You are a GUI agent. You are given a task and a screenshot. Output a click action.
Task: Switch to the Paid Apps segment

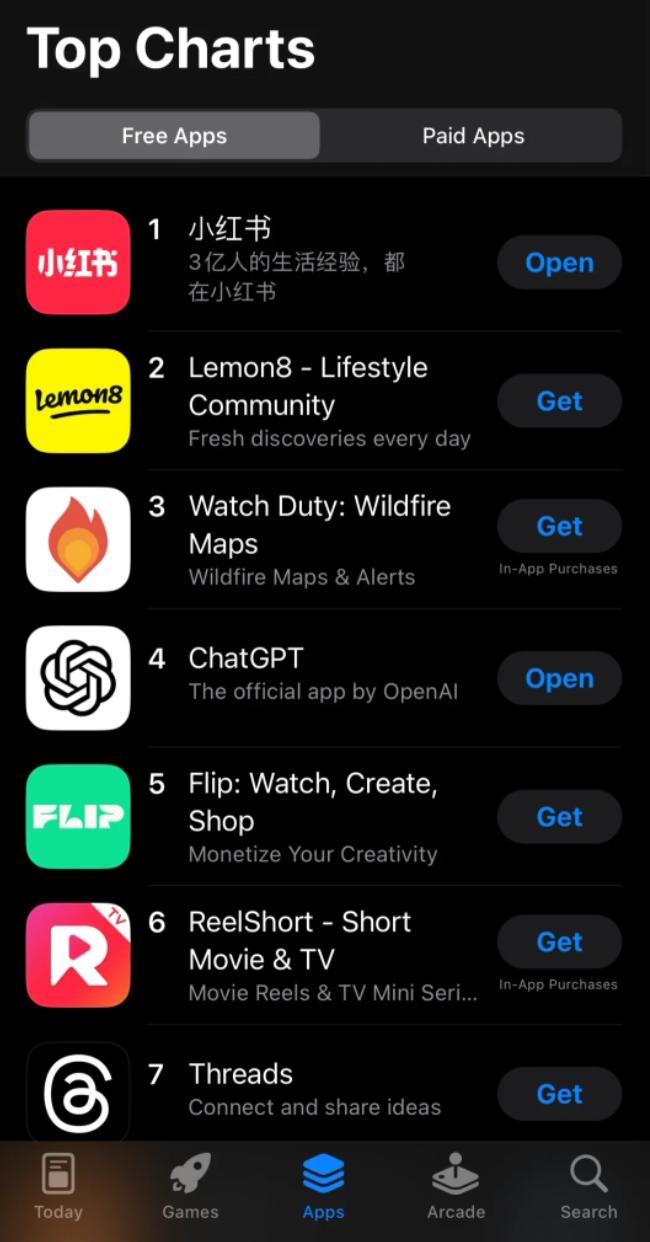472,136
